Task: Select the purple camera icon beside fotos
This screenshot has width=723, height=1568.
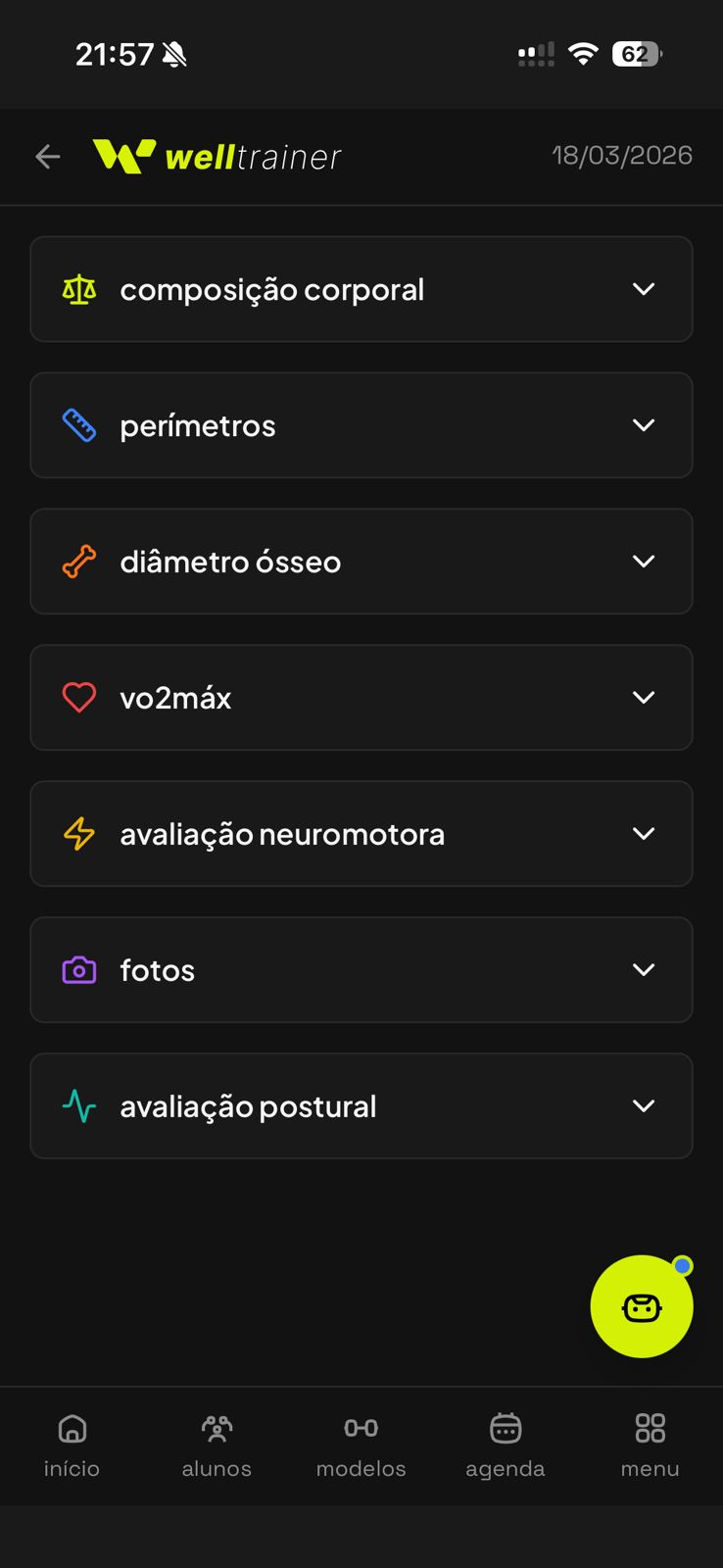Action: coord(78,970)
